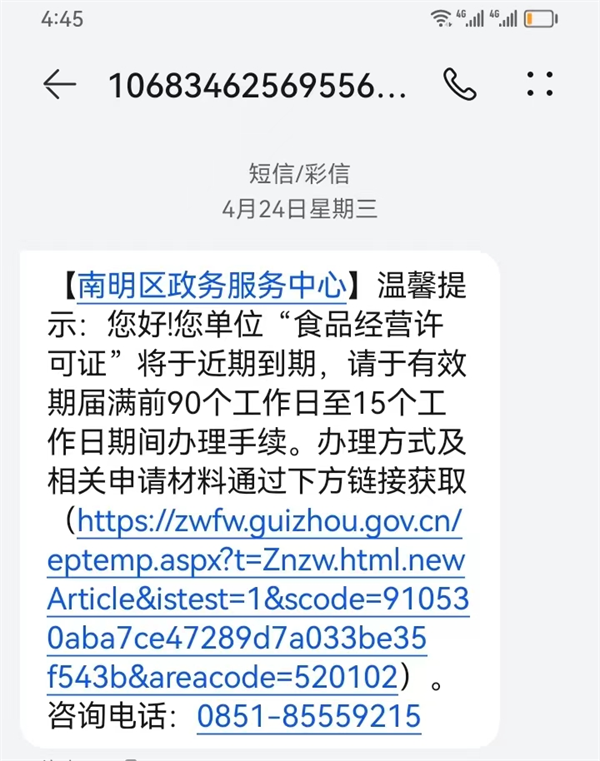Go back to the message list

[59, 85]
